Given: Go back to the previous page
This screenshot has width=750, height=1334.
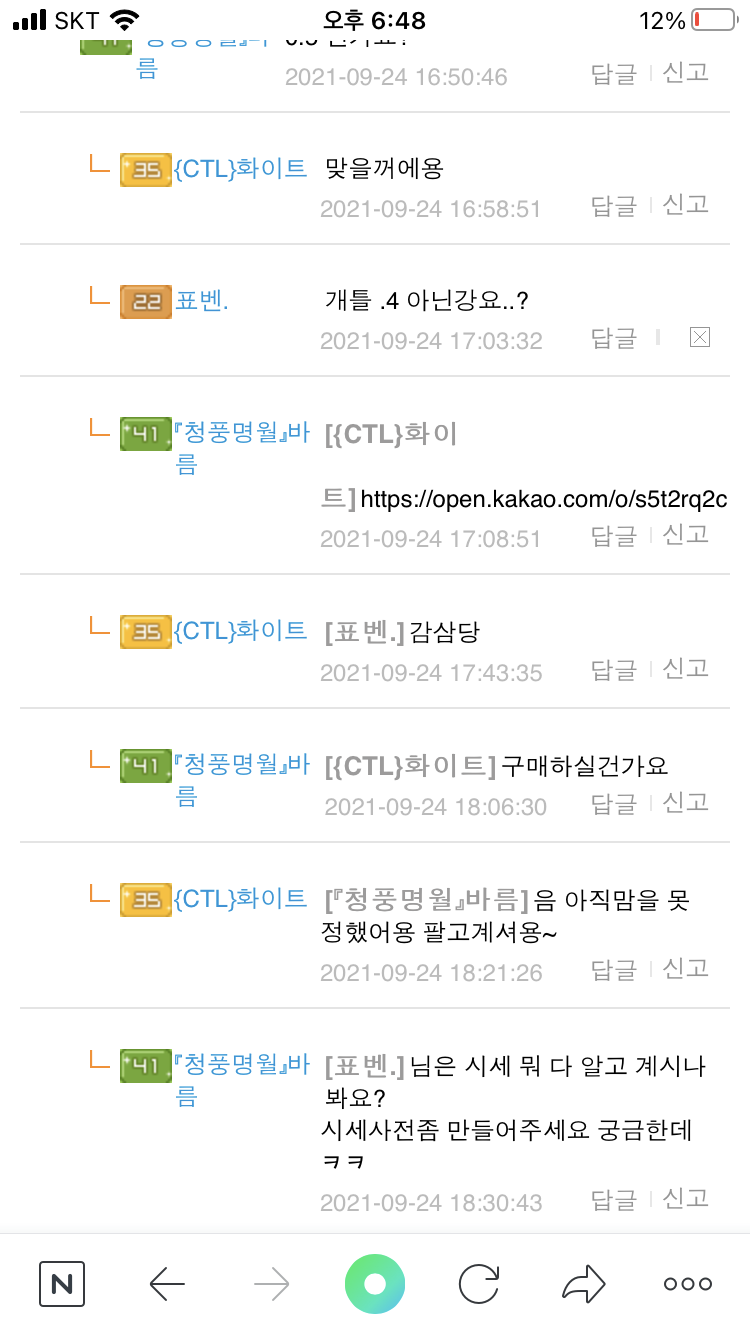Looking at the screenshot, I should (167, 1284).
